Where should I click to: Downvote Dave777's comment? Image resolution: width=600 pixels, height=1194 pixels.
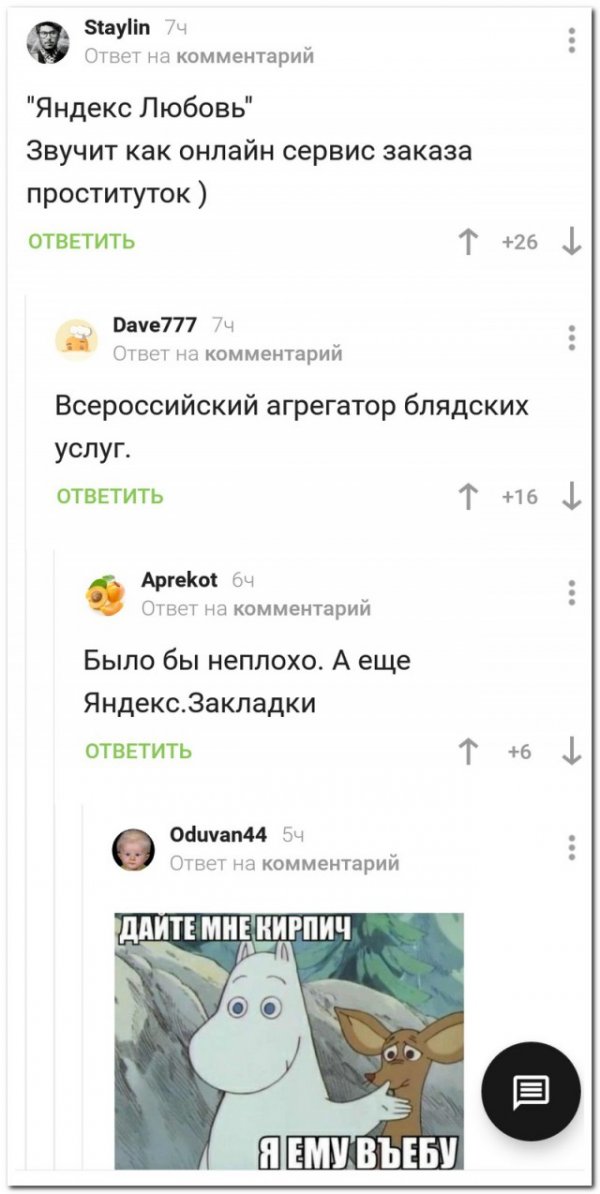pos(572,497)
